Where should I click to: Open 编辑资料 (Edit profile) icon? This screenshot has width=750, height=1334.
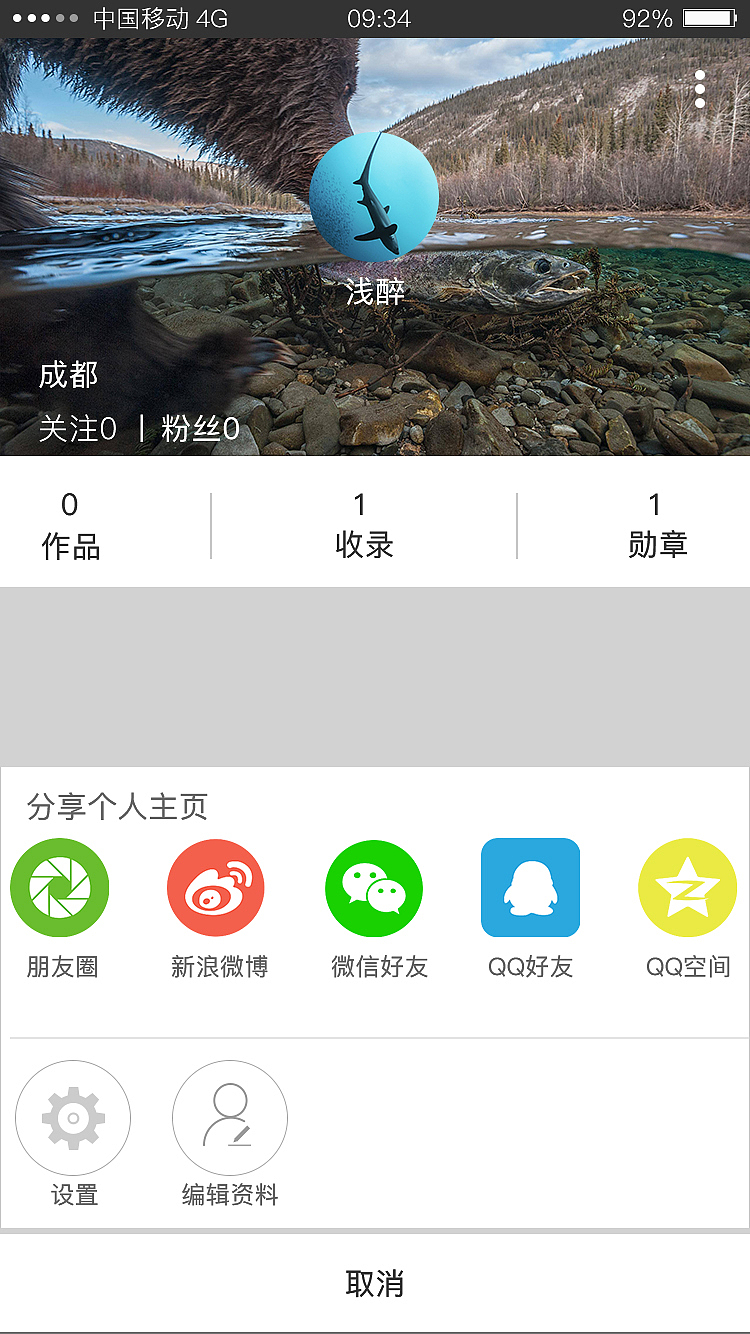229,1117
